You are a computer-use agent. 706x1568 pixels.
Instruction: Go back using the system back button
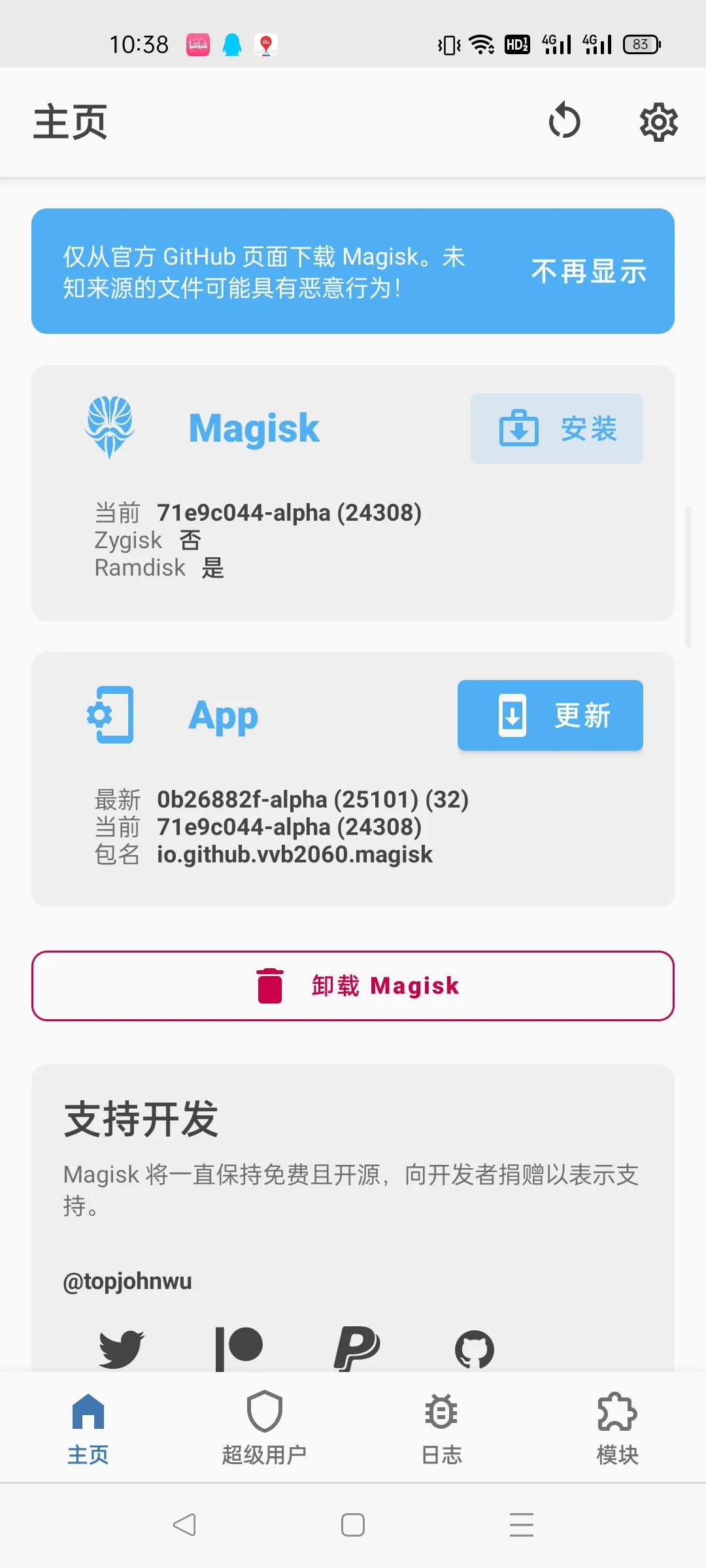[184, 1525]
